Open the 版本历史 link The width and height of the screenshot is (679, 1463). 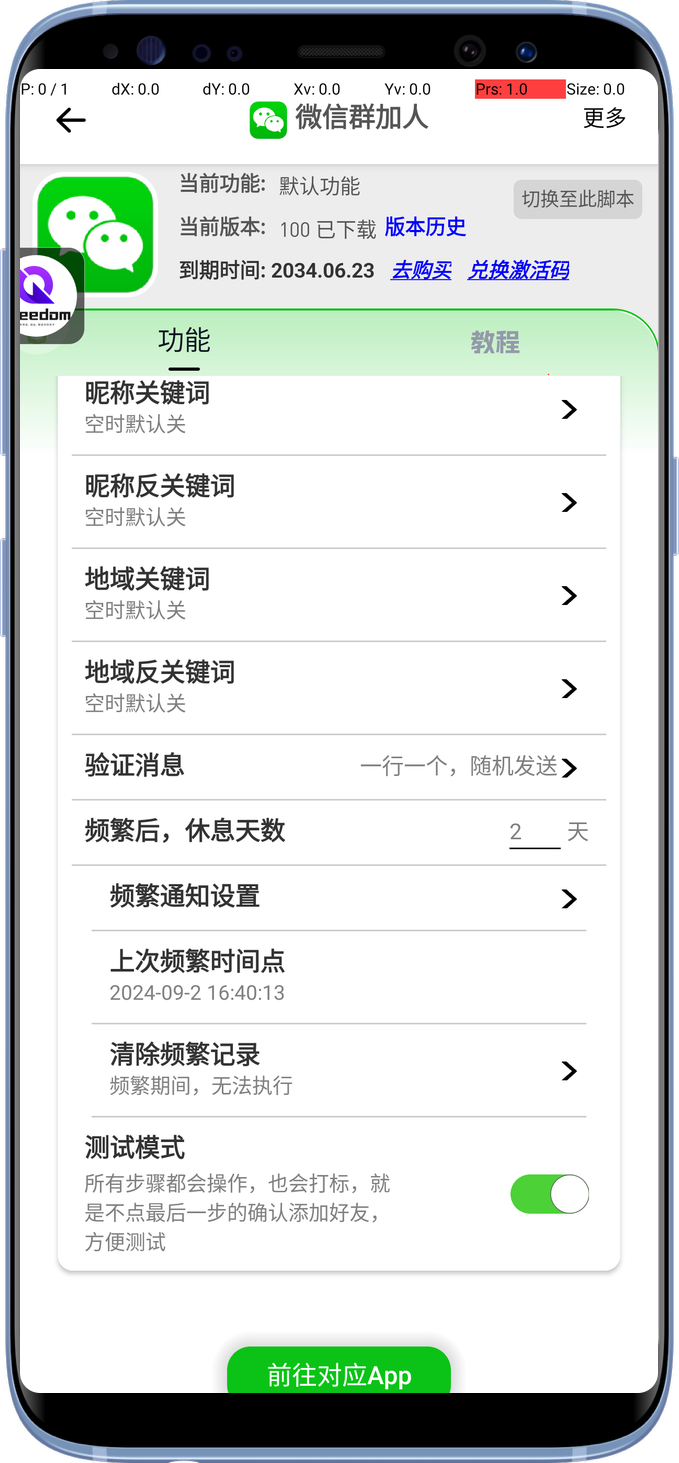[x=425, y=227]
